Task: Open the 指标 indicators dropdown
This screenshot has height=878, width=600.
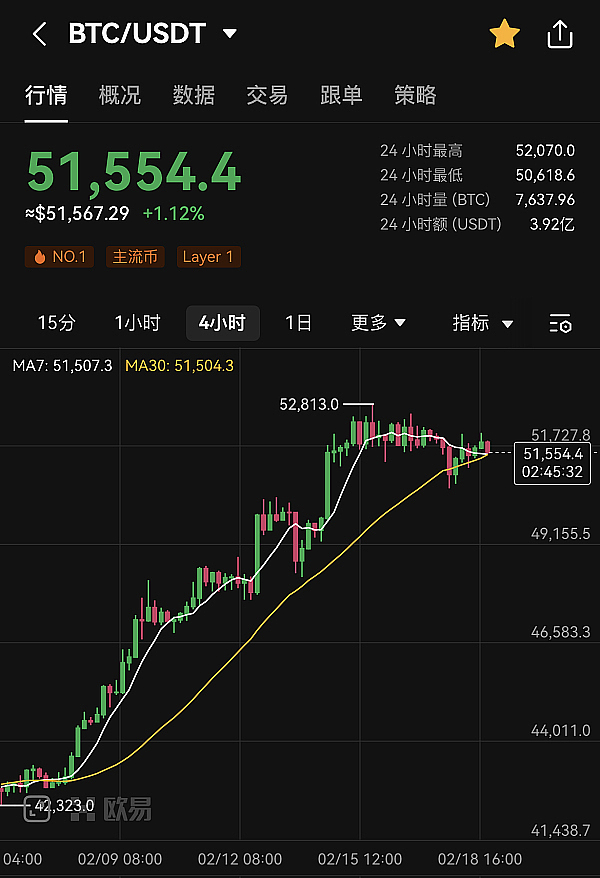Action: (x=483, y=323)
